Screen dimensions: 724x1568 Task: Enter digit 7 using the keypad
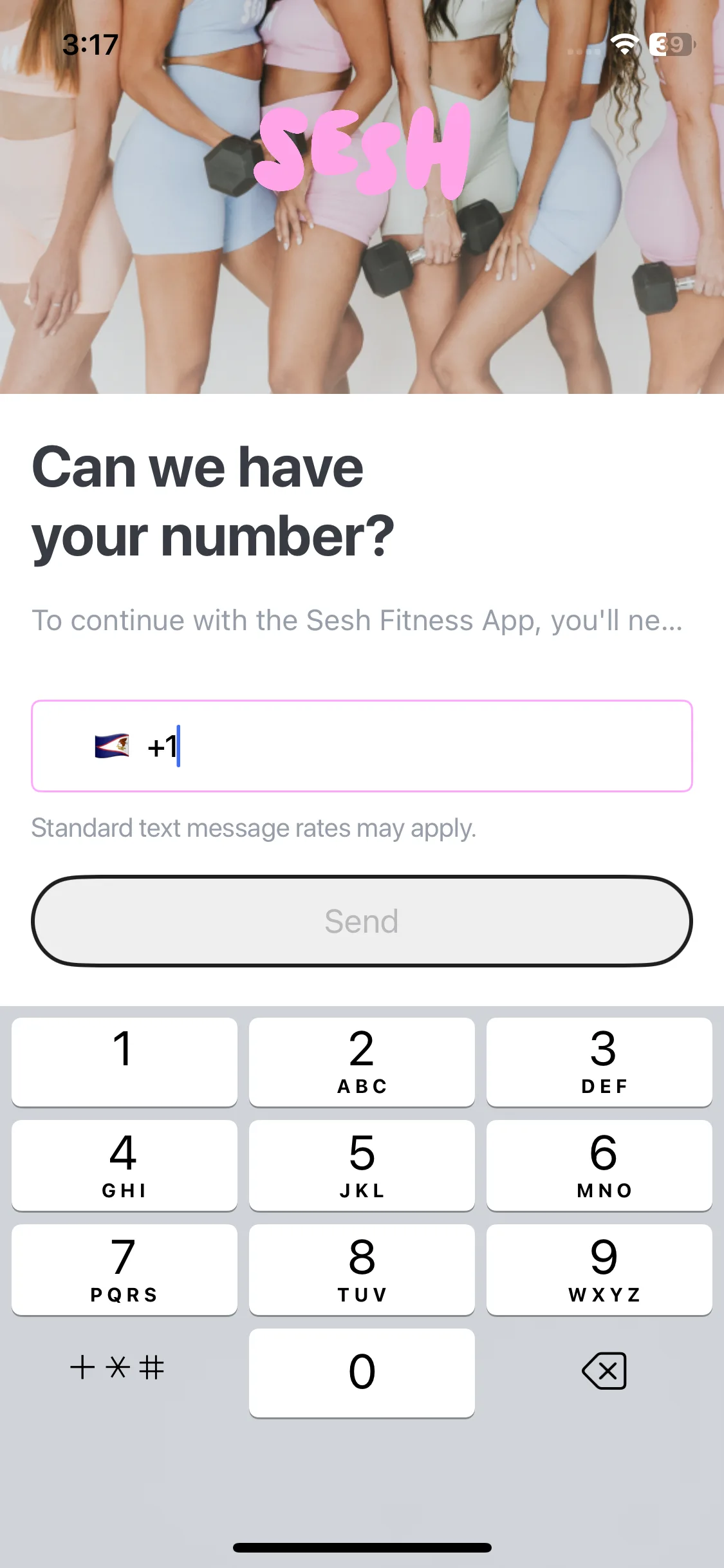[124, 1269]
